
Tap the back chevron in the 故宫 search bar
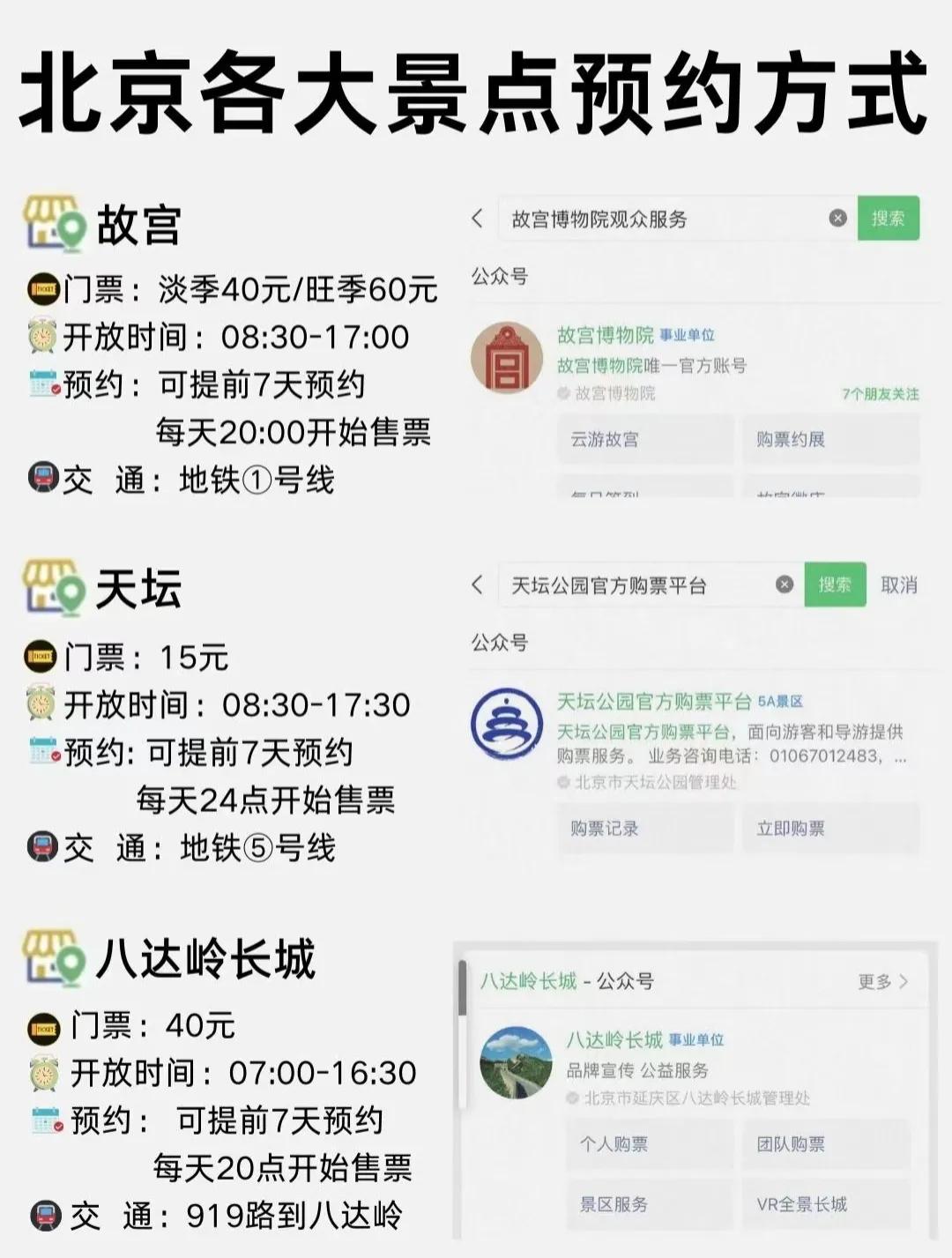(477, 220)
